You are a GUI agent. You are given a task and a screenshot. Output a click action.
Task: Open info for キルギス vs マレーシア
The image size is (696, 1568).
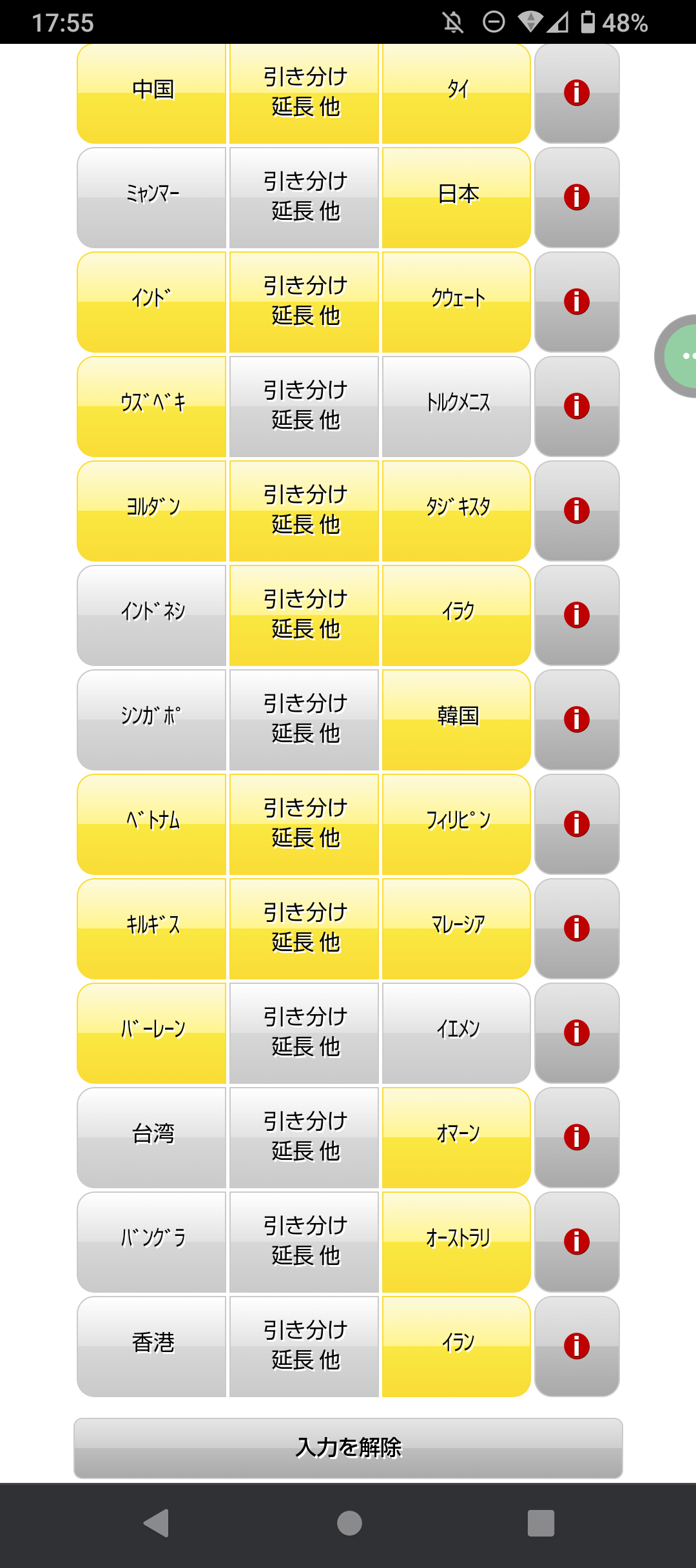[577, 929]
